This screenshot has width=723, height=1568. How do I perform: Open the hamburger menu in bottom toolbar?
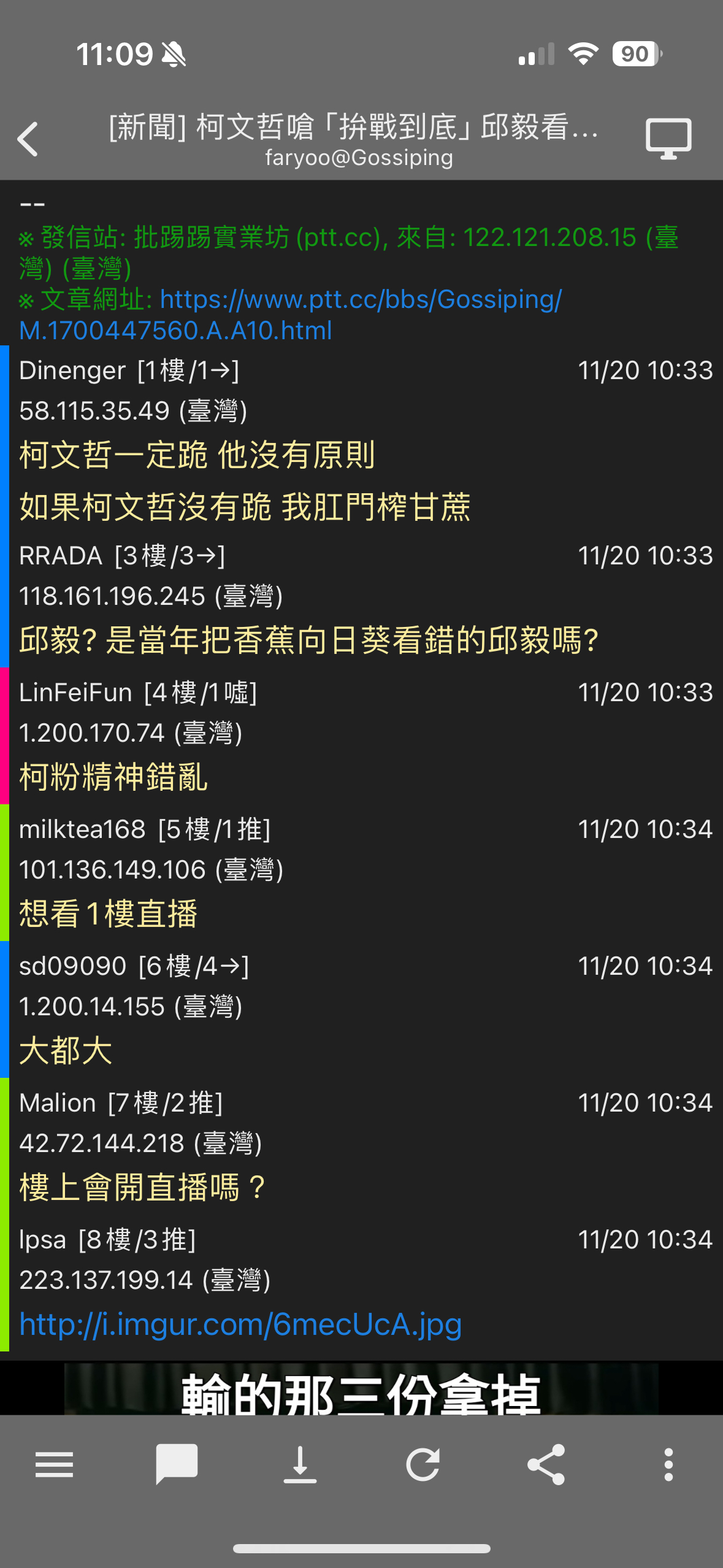(54, 1465)
